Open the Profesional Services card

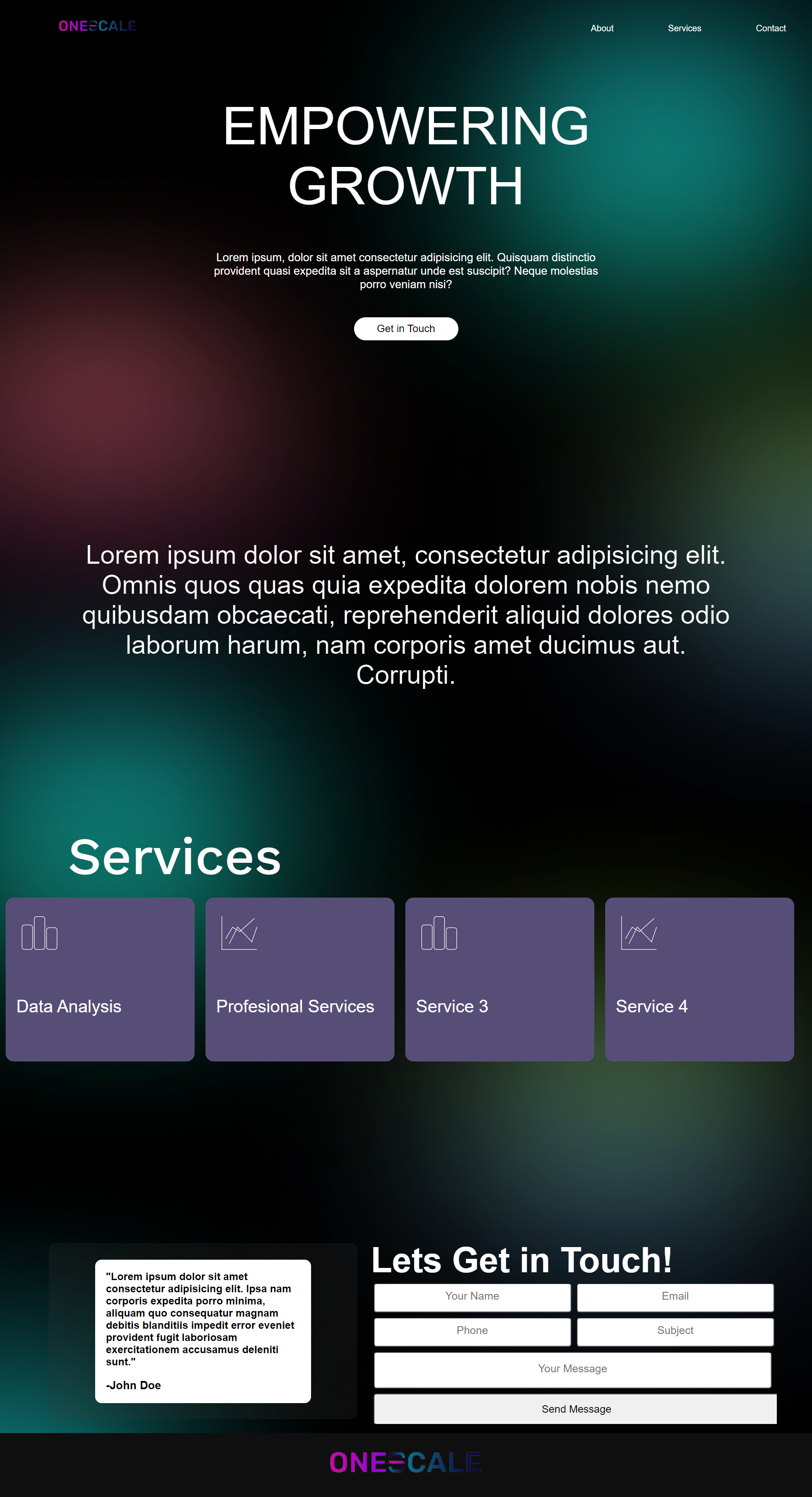(300, 978)
